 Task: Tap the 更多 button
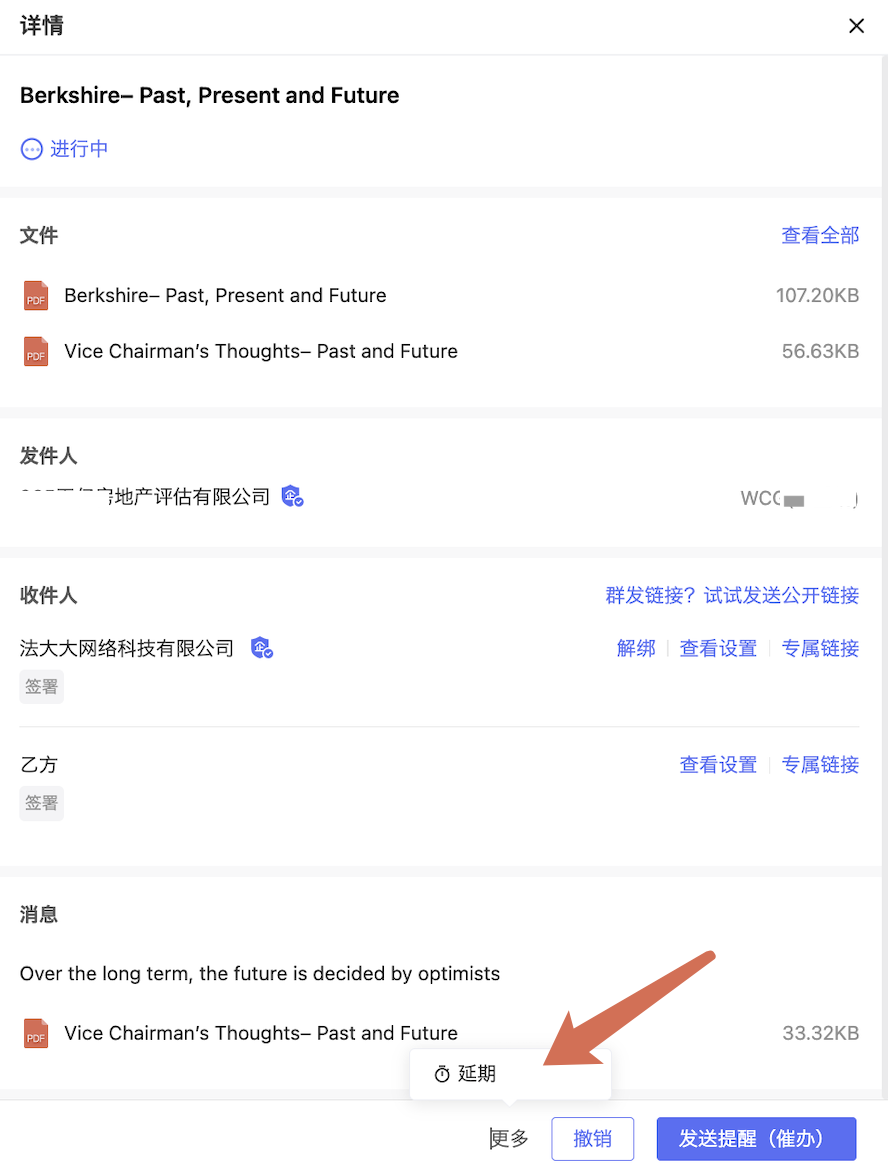pos(509,1138)
